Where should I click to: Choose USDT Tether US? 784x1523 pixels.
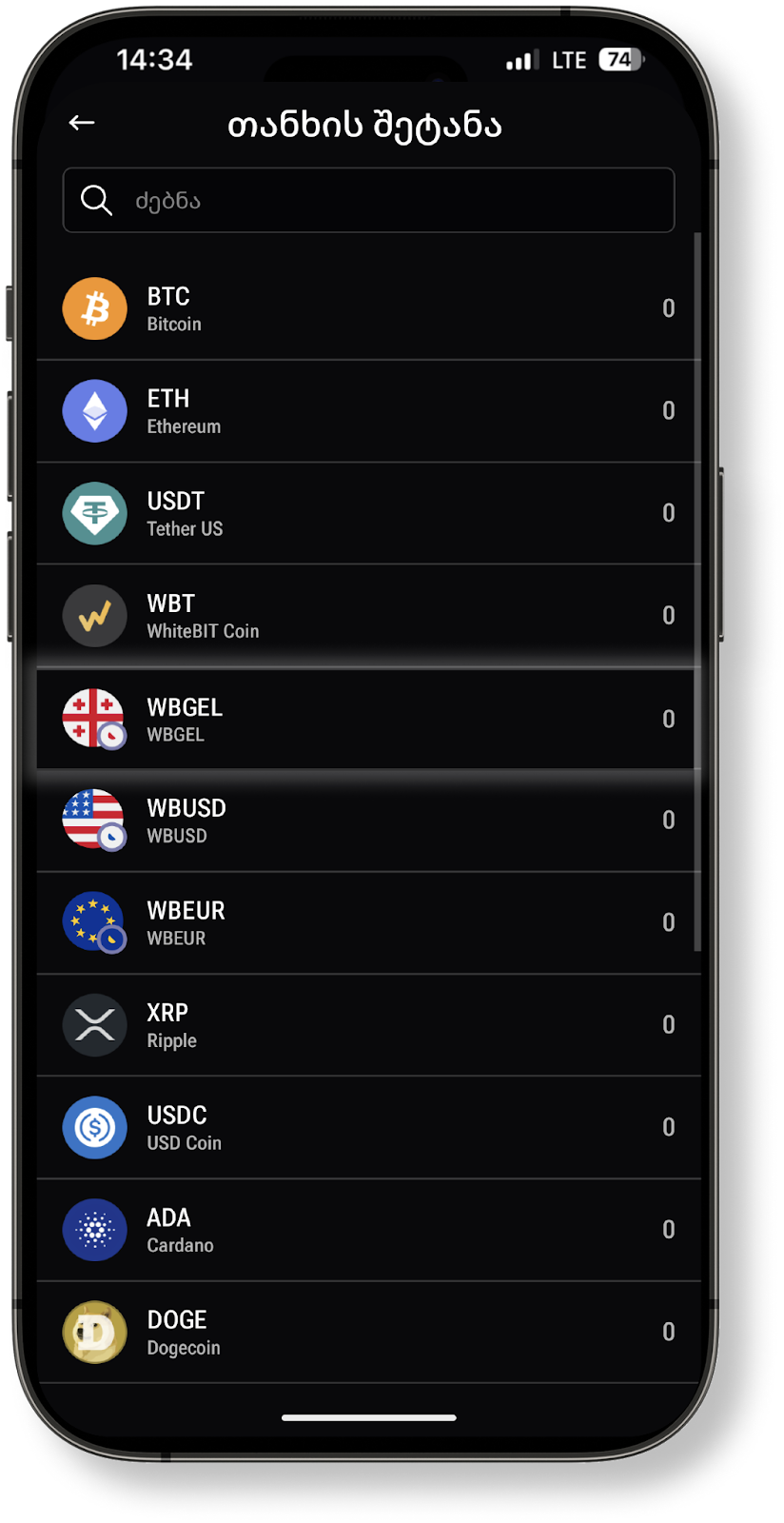click(368, 513)
